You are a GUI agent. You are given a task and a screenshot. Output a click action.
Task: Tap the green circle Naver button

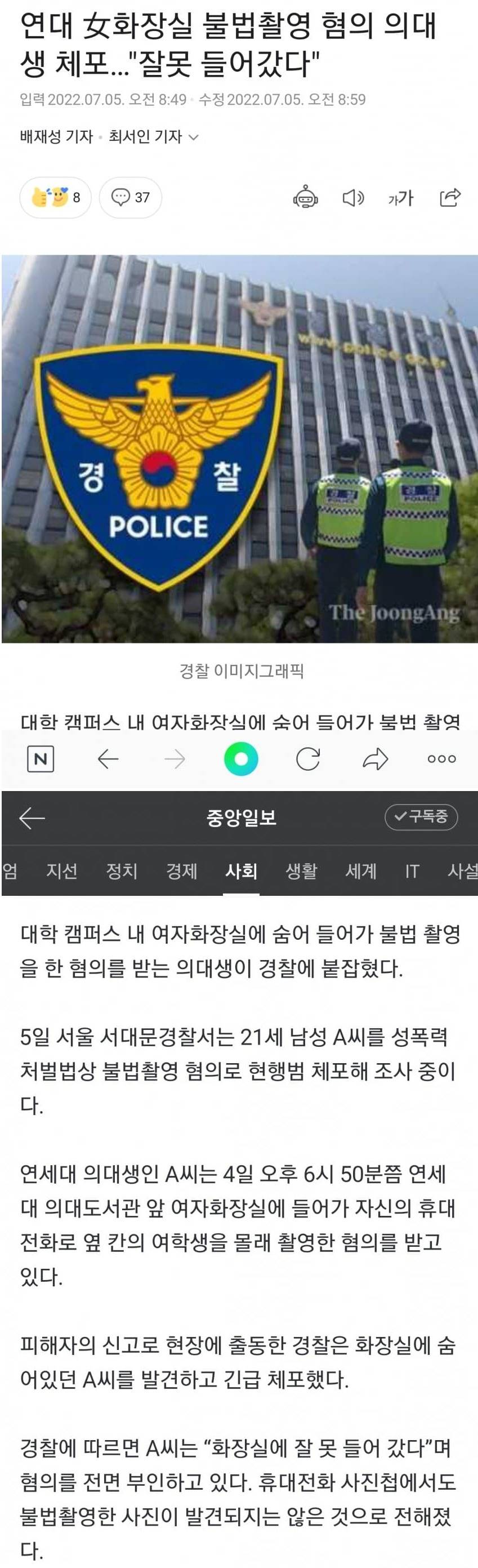point(241,758)
